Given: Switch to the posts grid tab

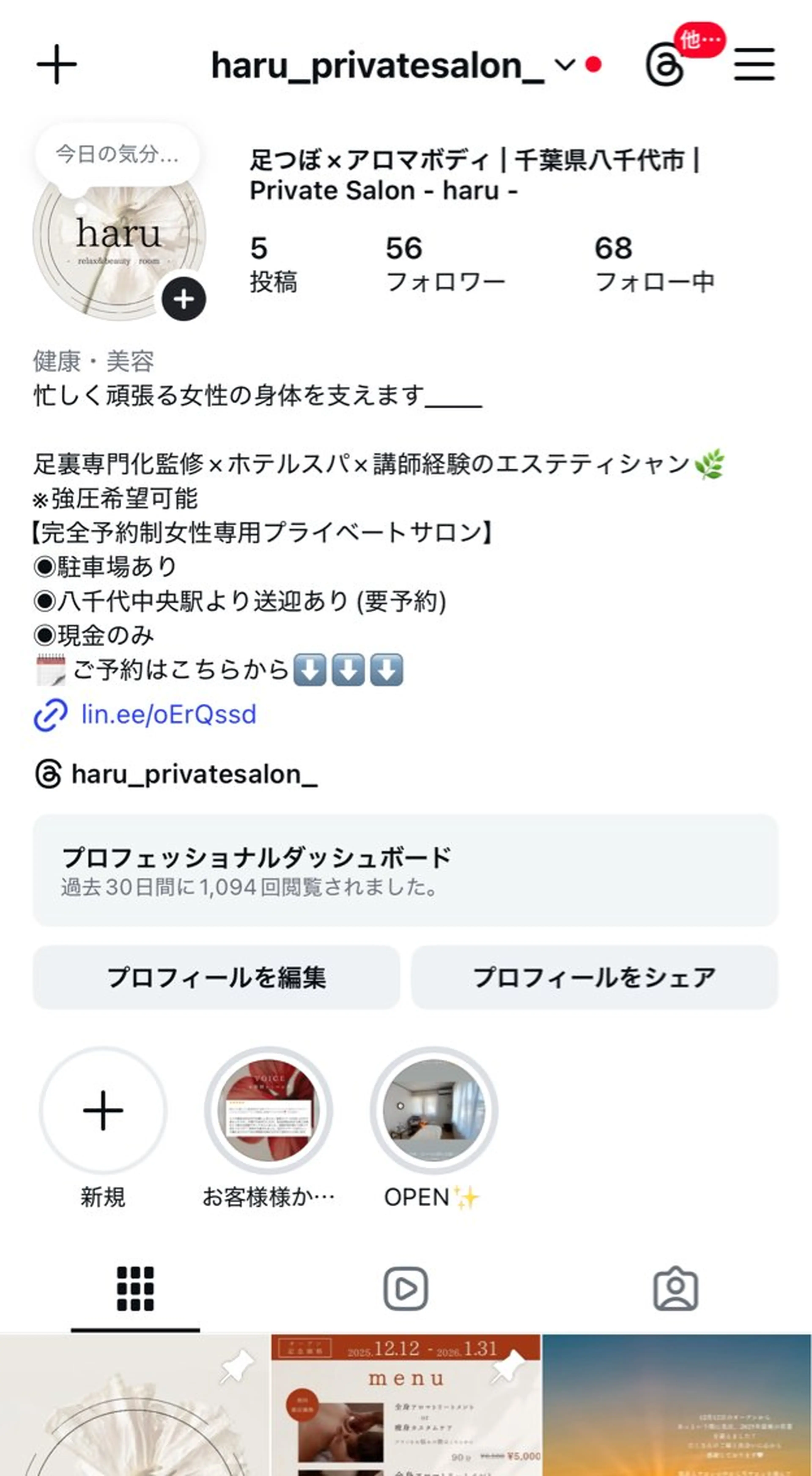Looking at the screenshot, I should tap(135, 1289).
